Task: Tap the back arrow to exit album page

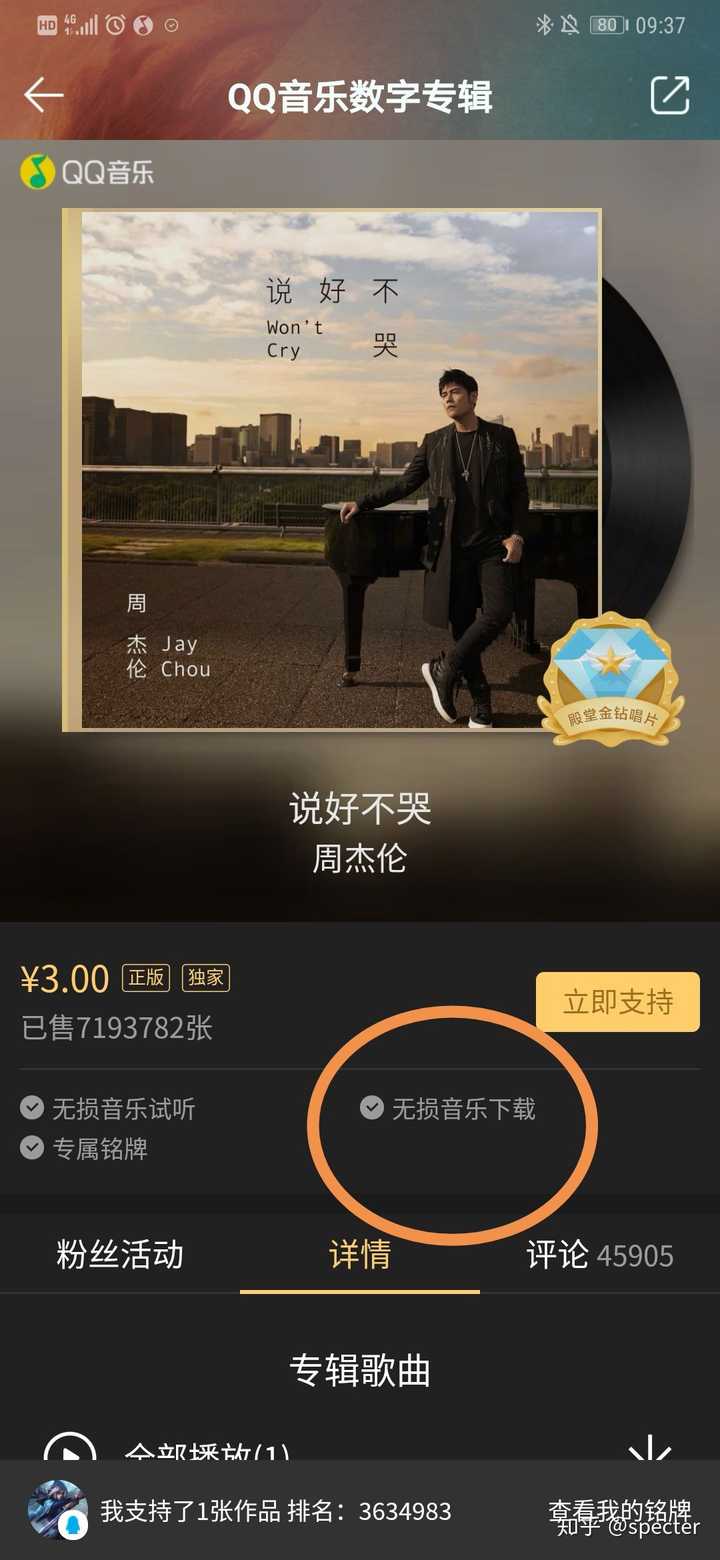Action: [x=42, y=95]
